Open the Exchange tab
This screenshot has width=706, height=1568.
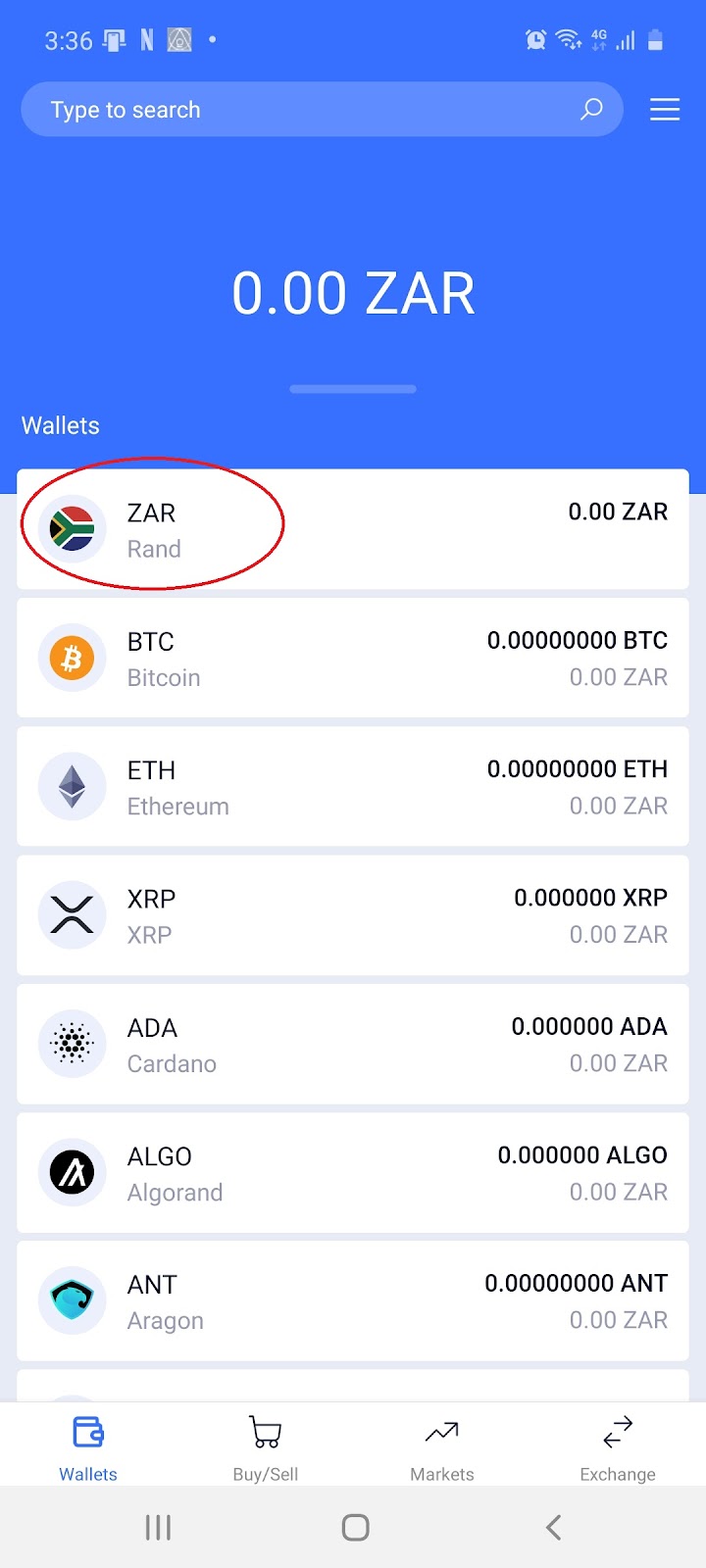(618, 1447)
